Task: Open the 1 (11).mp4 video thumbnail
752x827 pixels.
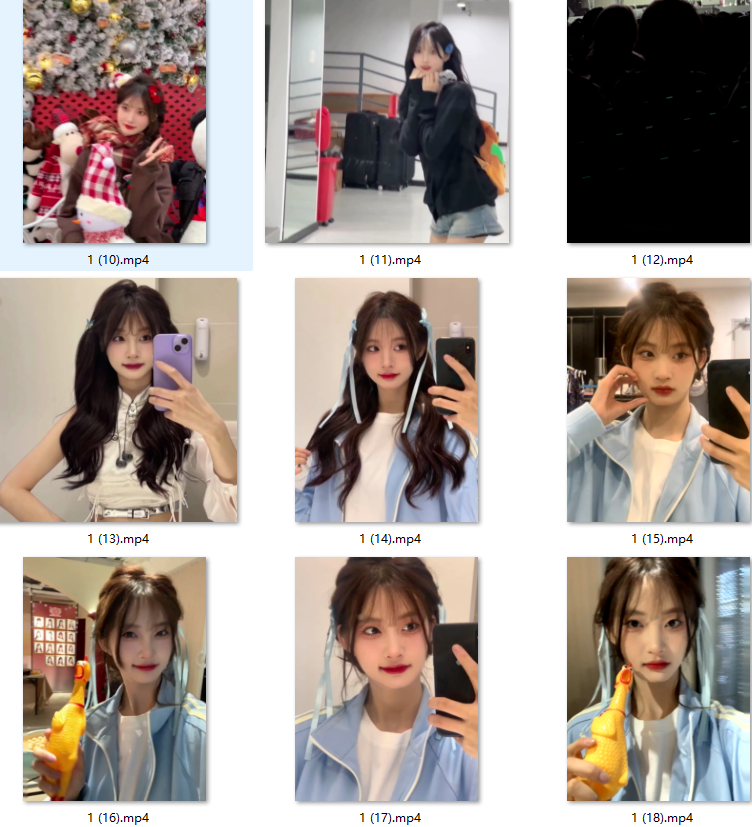Action: point(387,121)
